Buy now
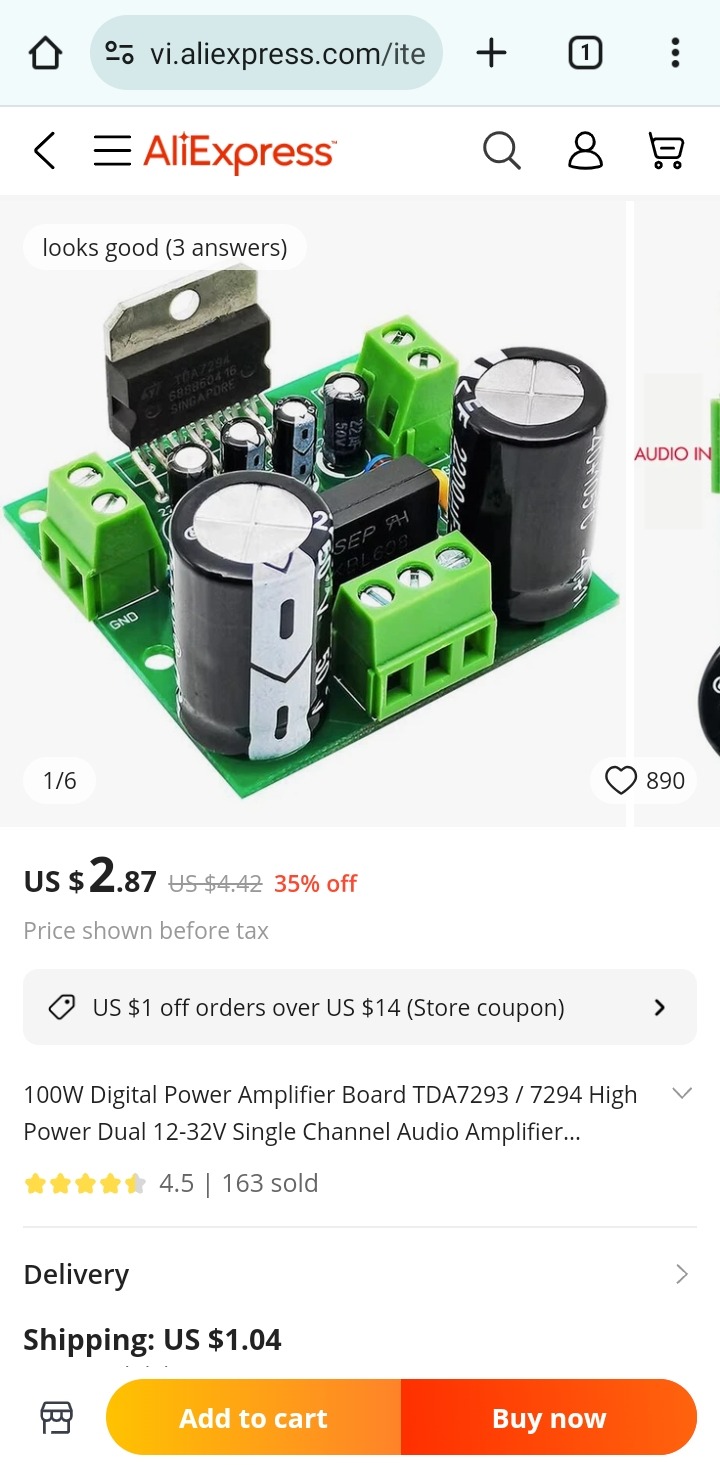The width and height of the screenshot is (720, 1465). pyautogui.click(x=549, y=1418)
